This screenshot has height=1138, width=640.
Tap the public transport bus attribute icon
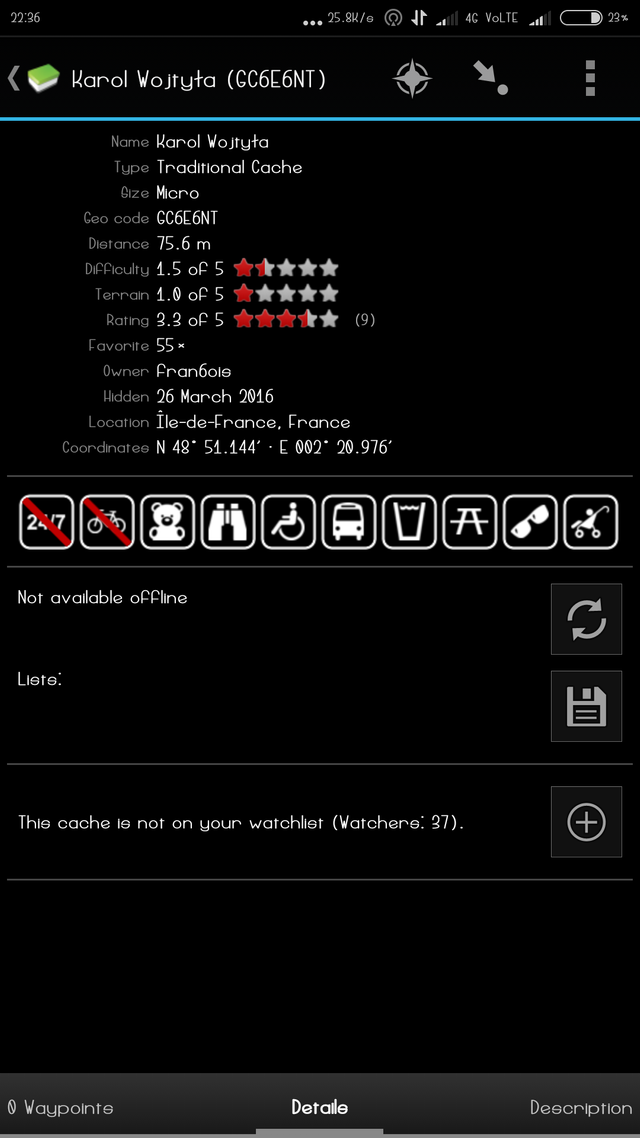pyautogui.click(x=349, y=522)
